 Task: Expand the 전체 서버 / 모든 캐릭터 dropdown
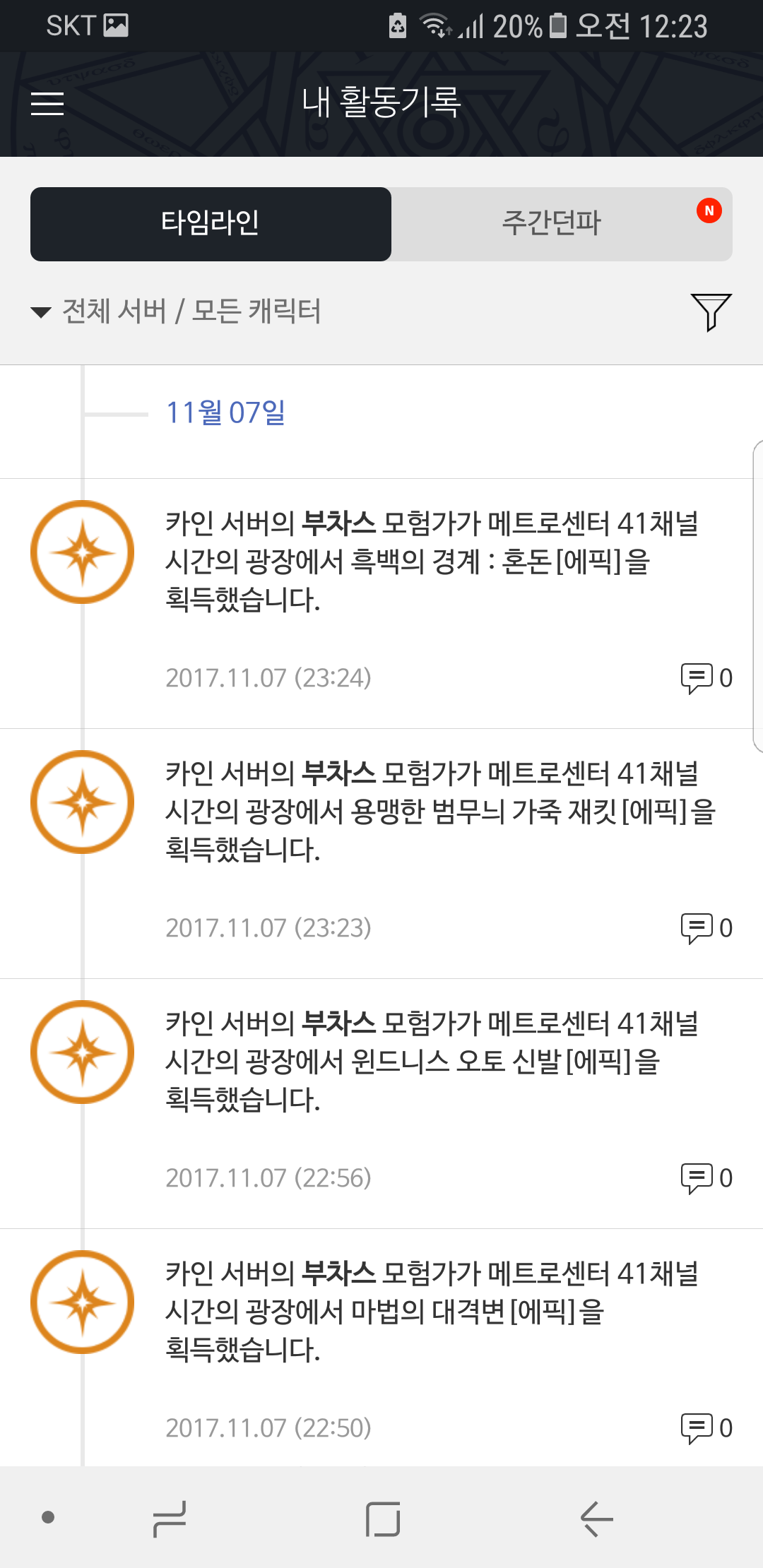point(177,311)
